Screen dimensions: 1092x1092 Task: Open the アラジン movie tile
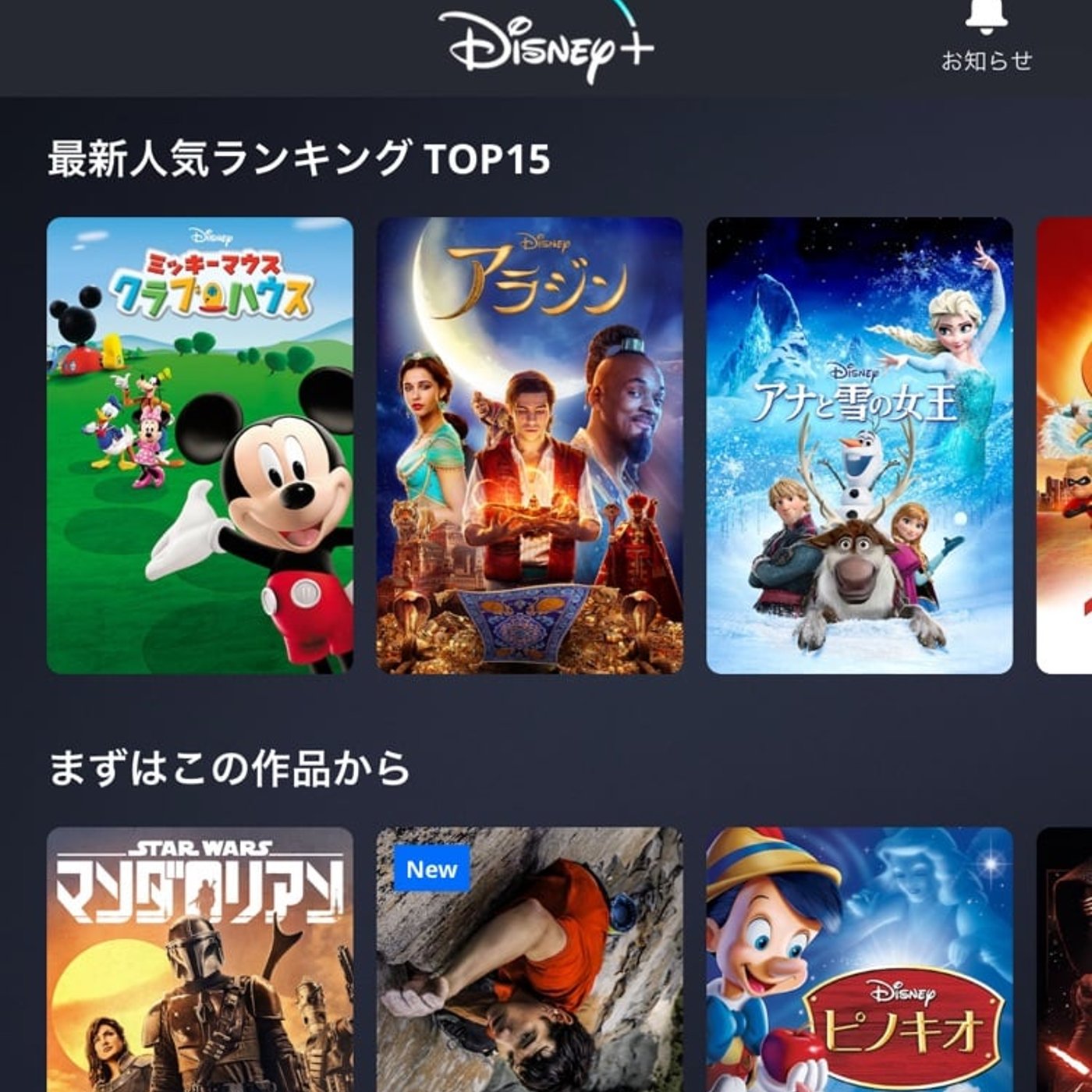(x=530, y=445)
